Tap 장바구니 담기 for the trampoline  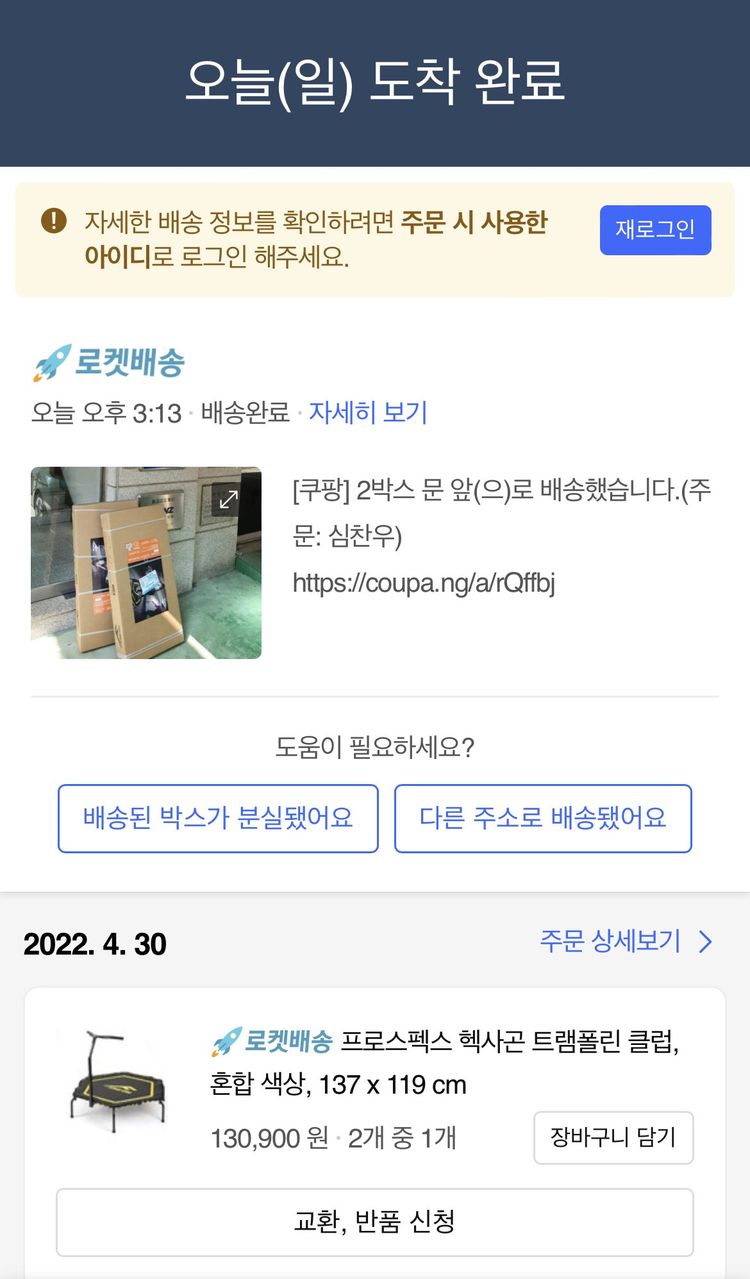pyautogui.click(x=613, y=1137)
